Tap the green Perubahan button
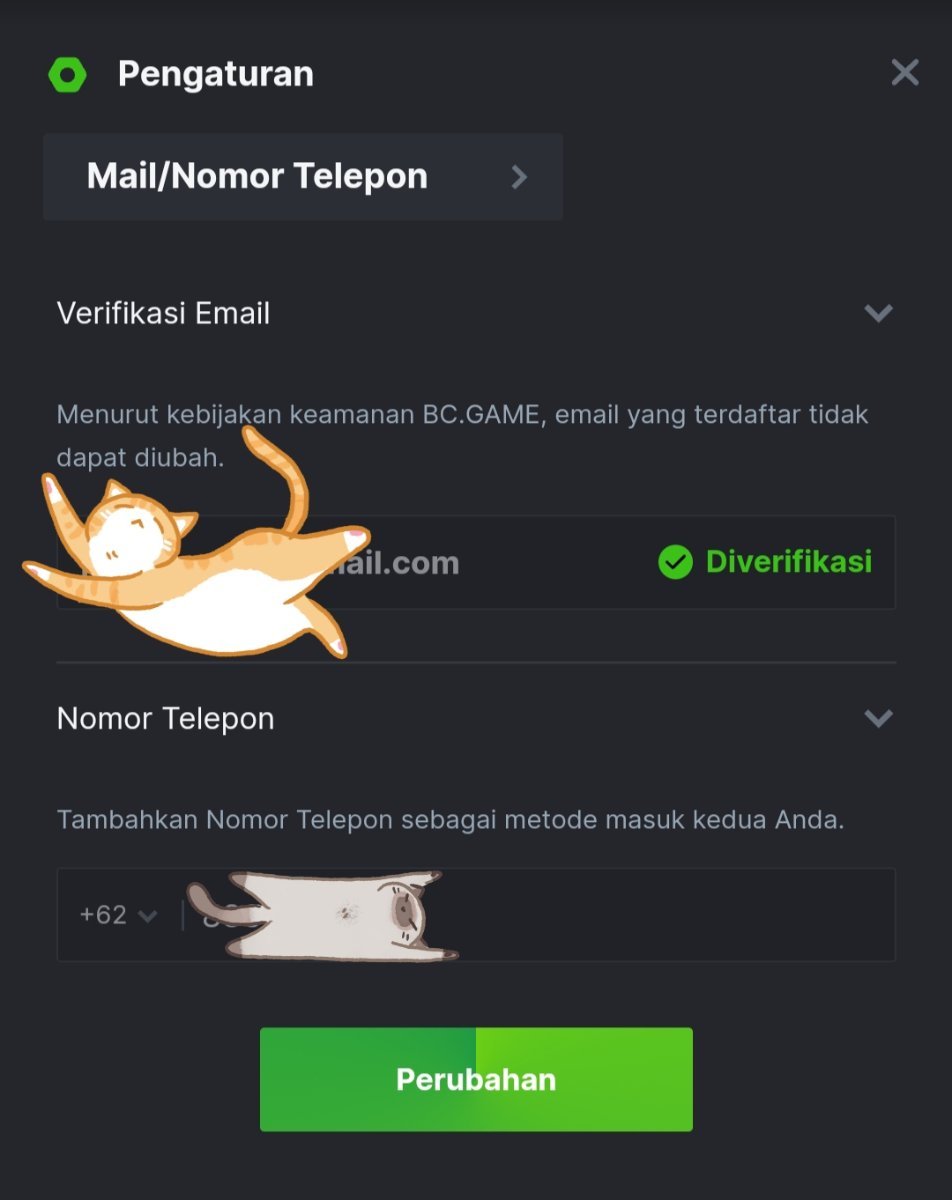The width and height of the screenshot is (952, 1200). point(476,1079)
